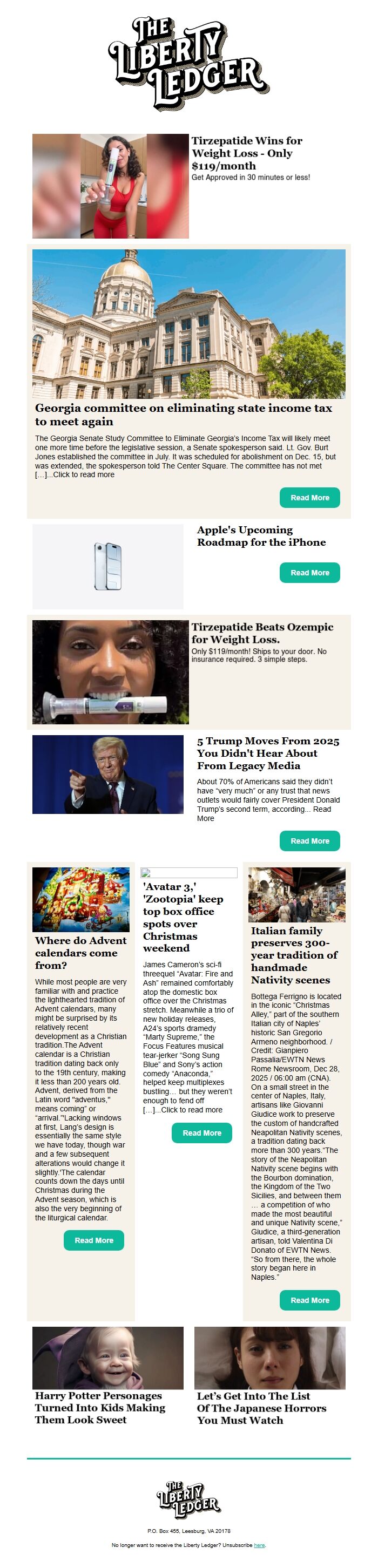Open the Naples Christmas Alley photo
Screen dimensions: 378x1568
pyautogui.click(x=296, y=894)
